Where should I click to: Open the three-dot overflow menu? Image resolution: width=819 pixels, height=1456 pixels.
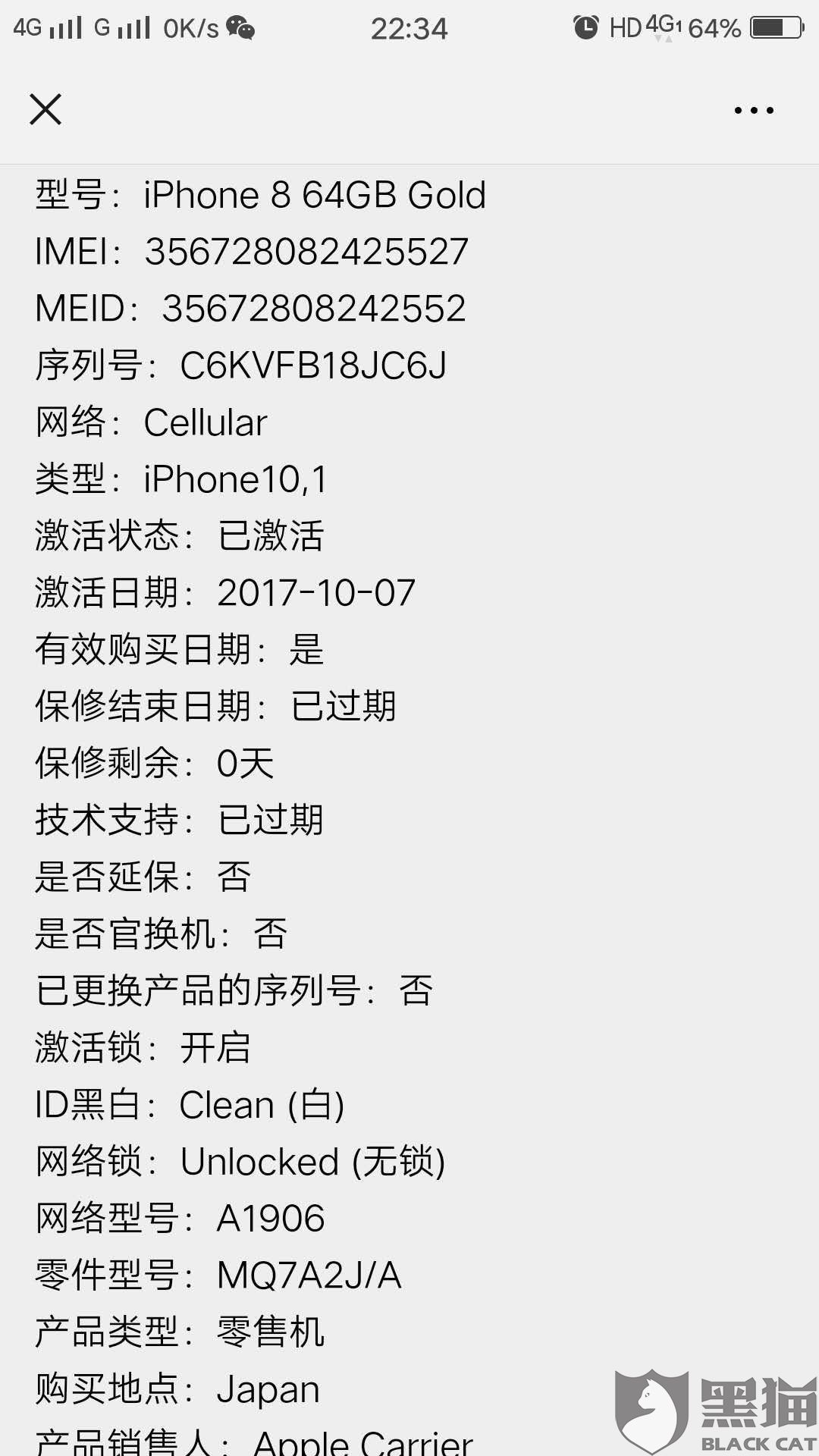click(754, 111)
